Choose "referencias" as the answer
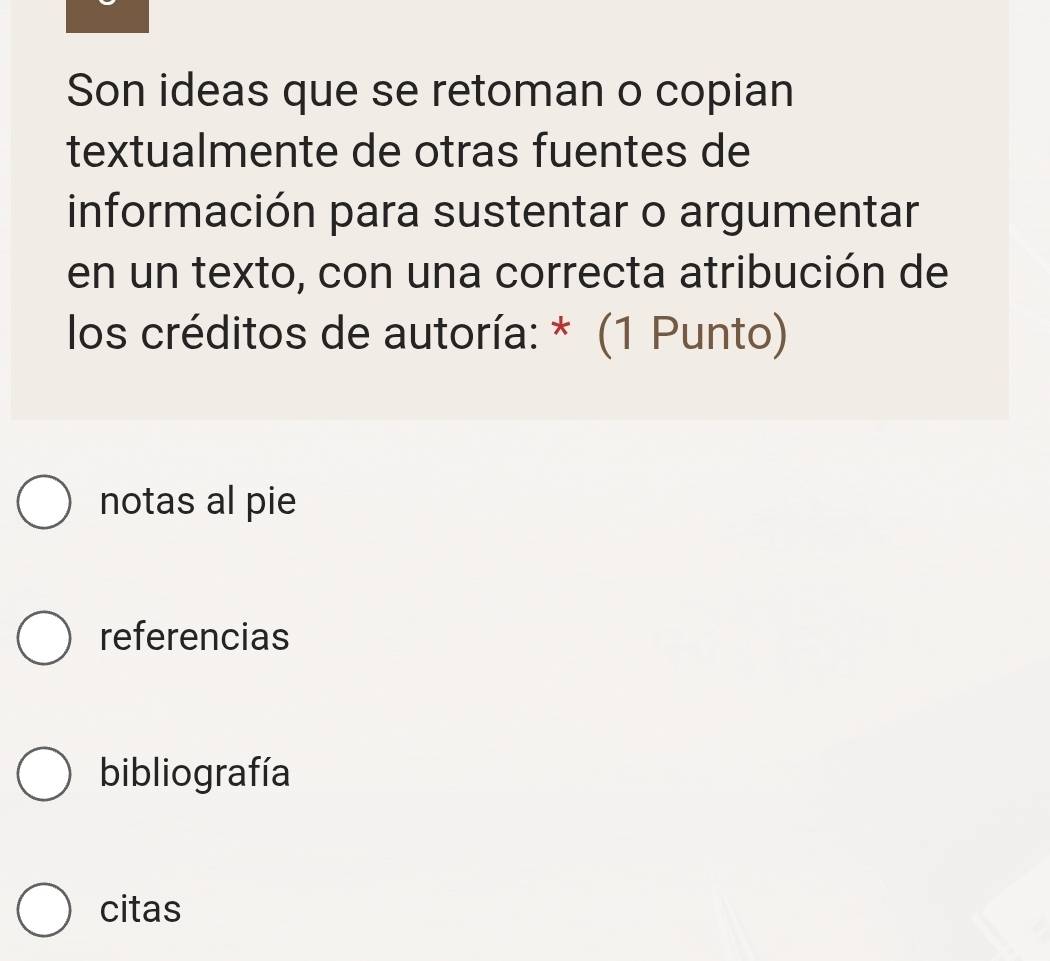This screenshot has width=1050, height=961. point(44,638)
